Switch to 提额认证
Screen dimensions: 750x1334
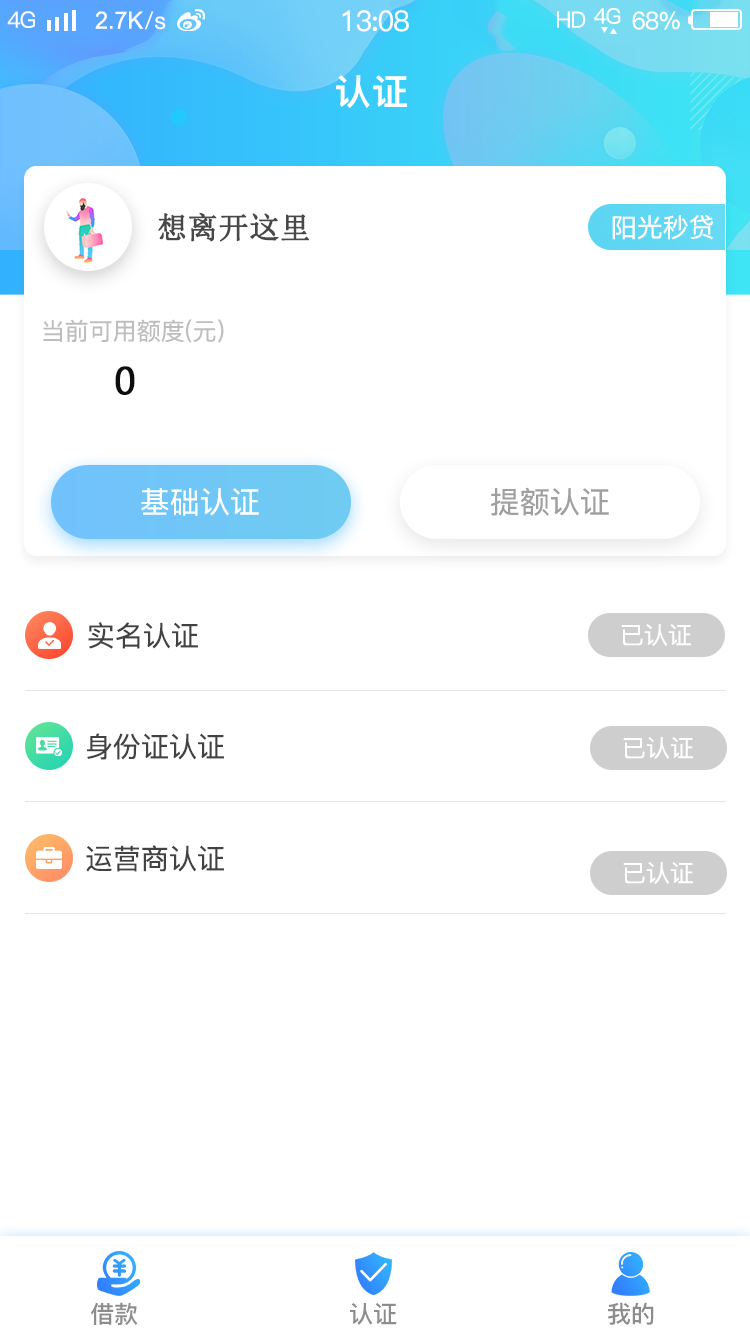pyautogui.click(x=550, y=502)
